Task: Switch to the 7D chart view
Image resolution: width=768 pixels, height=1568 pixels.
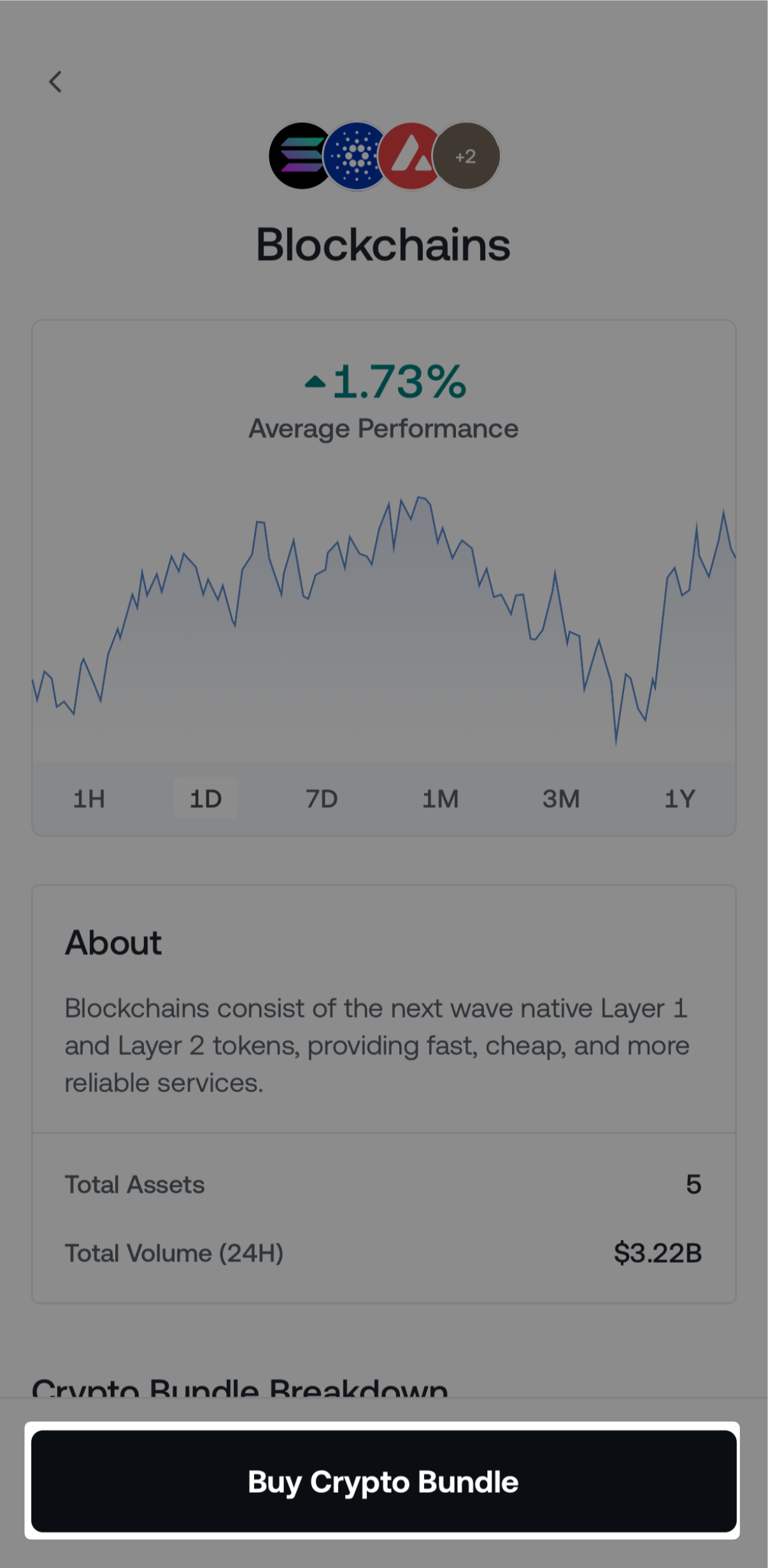Action: pos(322,798)
